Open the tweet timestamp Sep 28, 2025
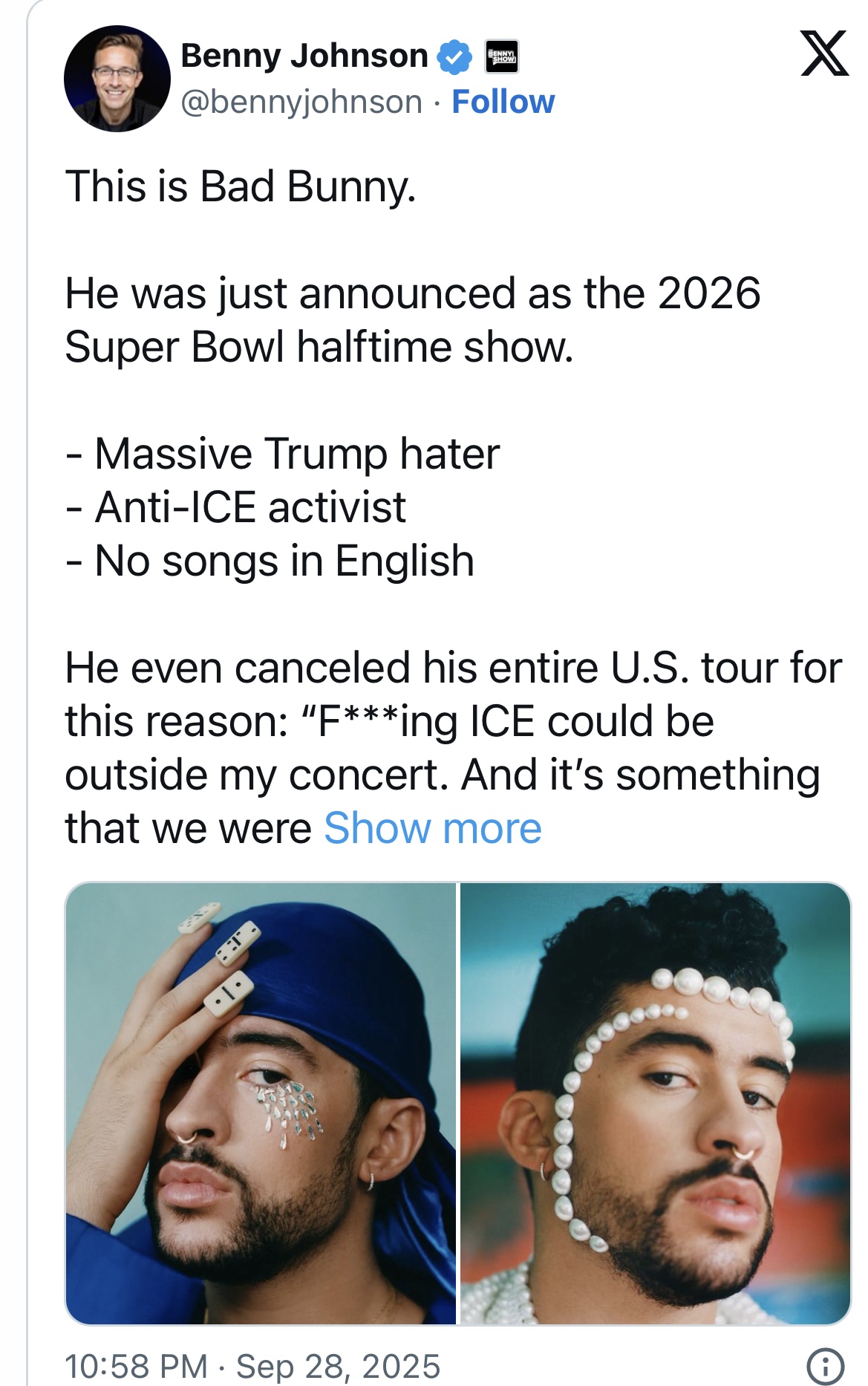The image size is (868, 1386). (x=252, y=1366)
